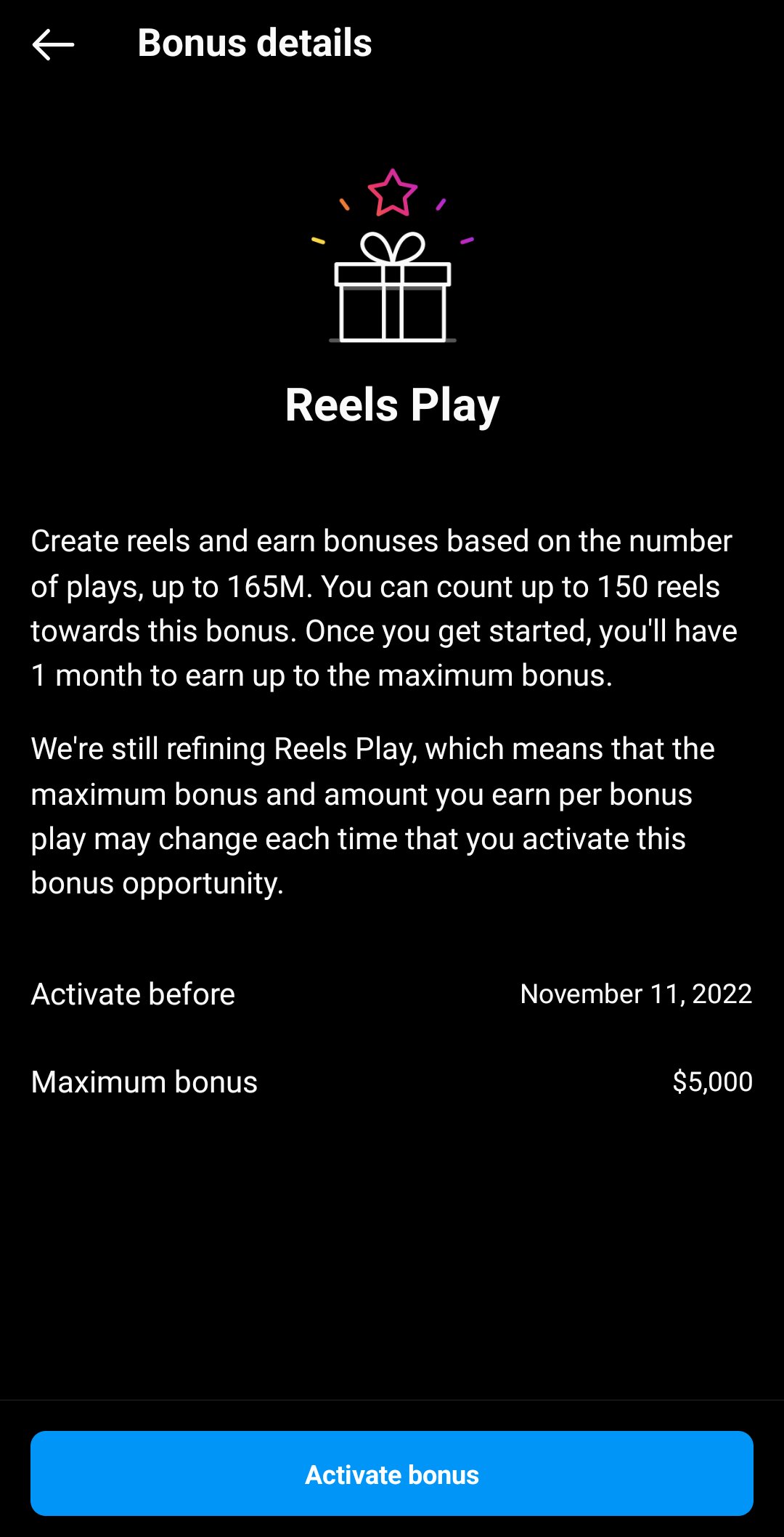
Task: Go back from Bonus details
Action: pos(53,44)
